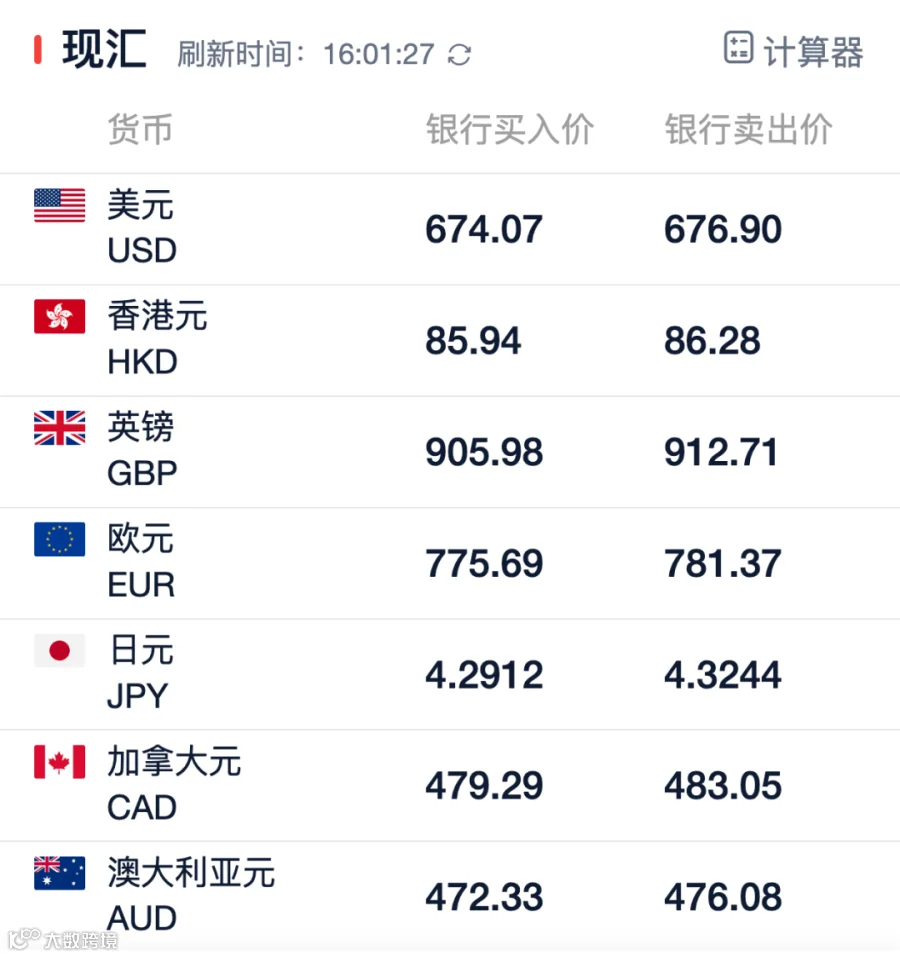Screen dimensions: 900x957
Task: Select the 加拿大元 CAD row
Action: [x=450, y=785]
